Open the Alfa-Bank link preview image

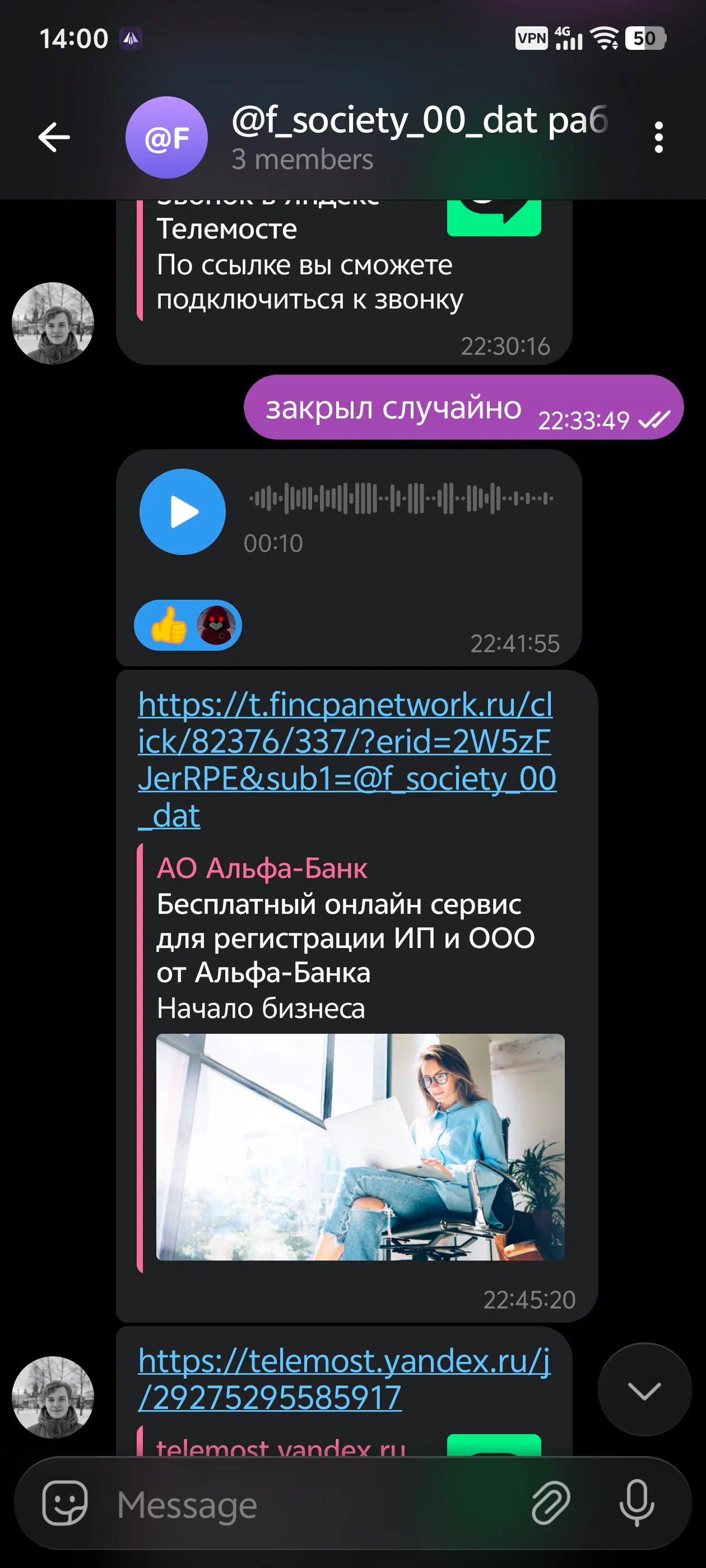360,1146
